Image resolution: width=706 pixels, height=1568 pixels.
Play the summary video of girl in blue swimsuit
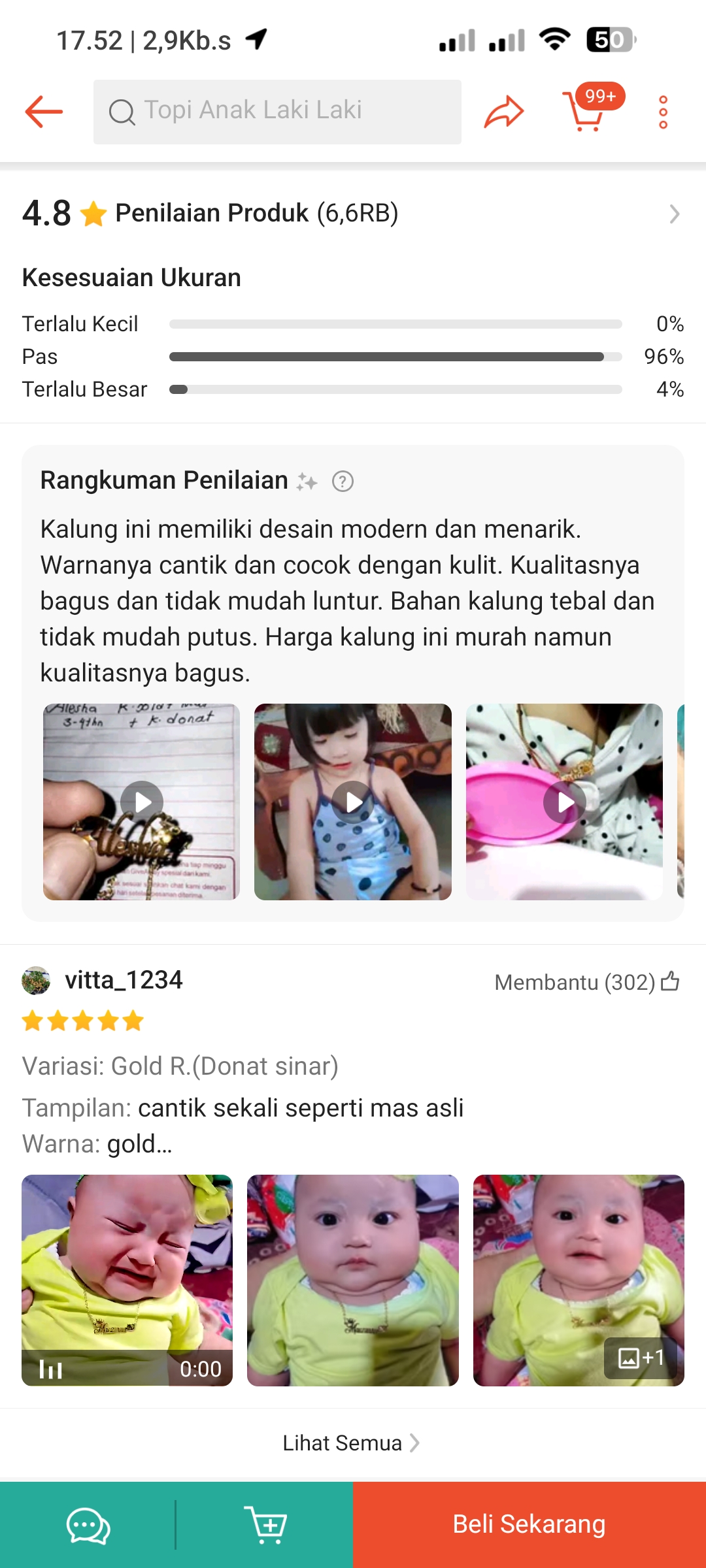(353, 802)
